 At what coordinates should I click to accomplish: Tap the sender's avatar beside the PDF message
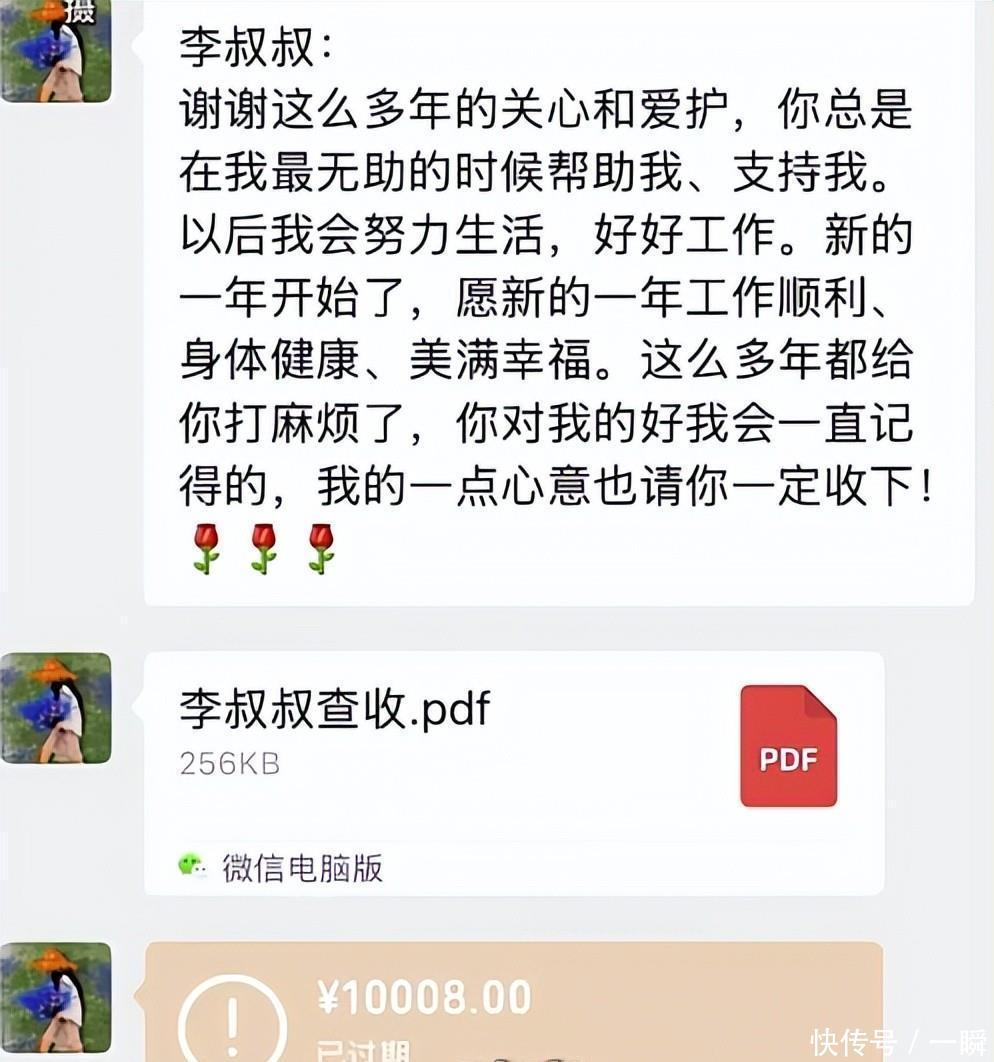(x=56, y=708)
